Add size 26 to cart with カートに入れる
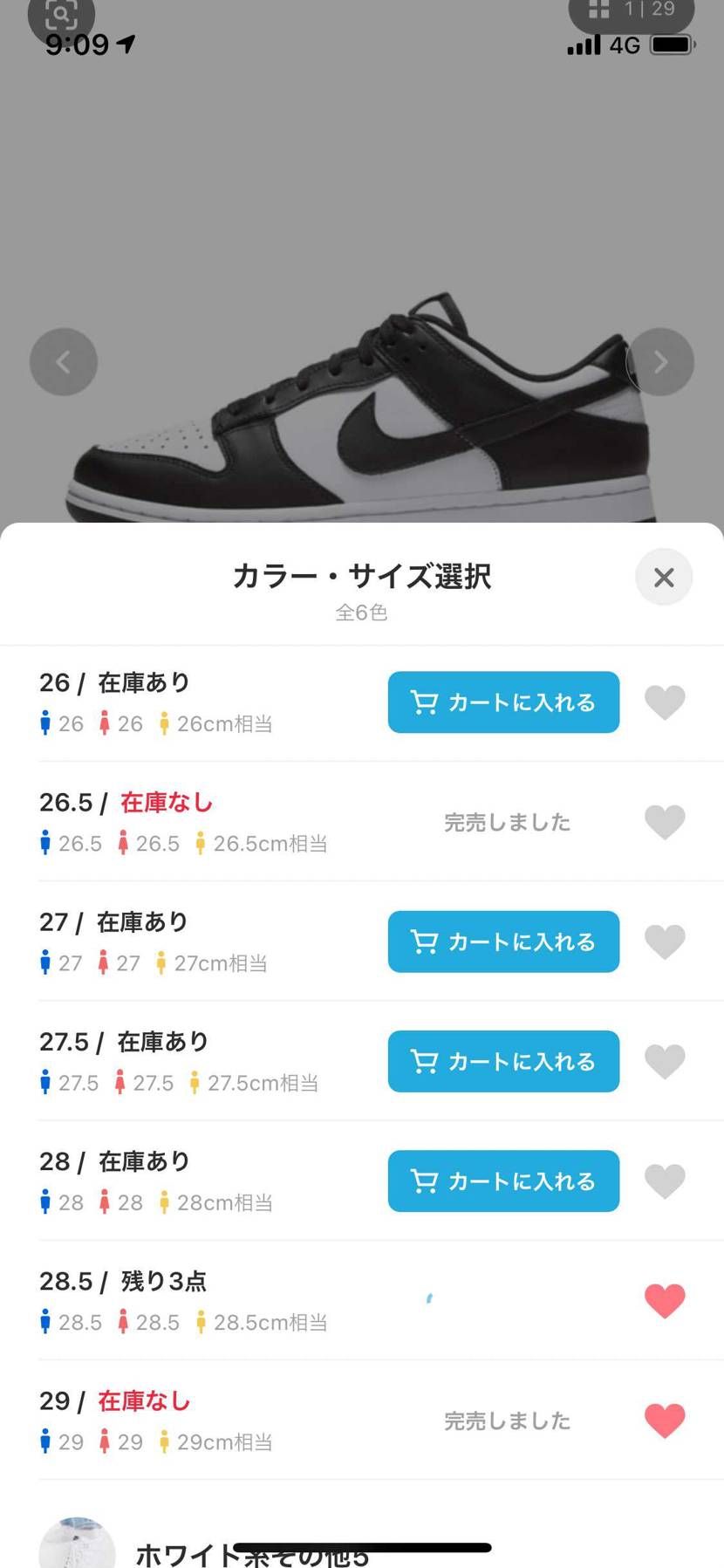 coord(503,702)
